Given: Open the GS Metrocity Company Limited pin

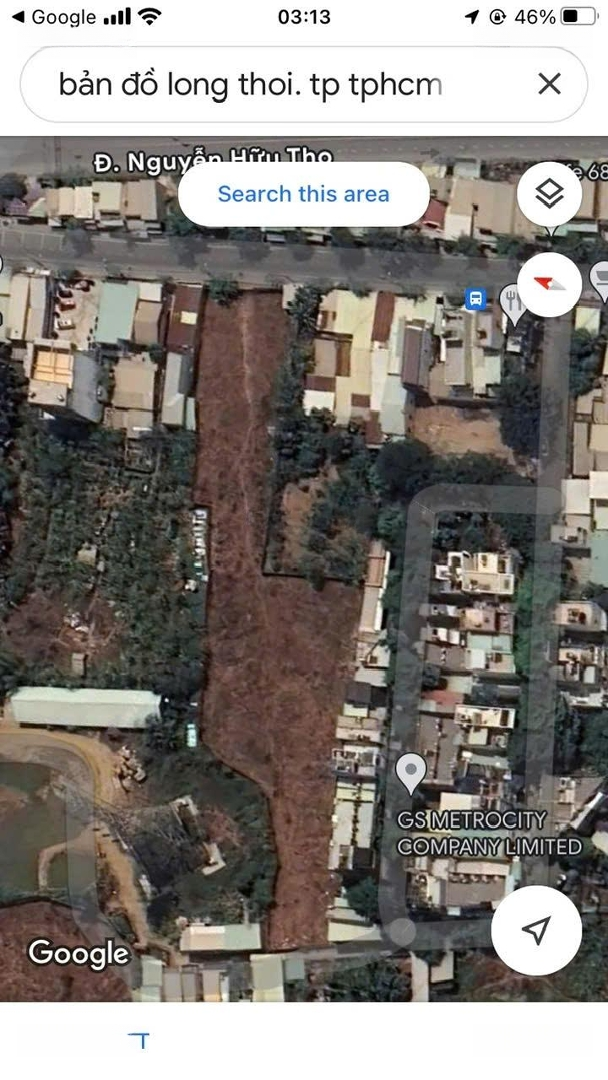Looking at the screenshot, I should click(x=410, y=772).
